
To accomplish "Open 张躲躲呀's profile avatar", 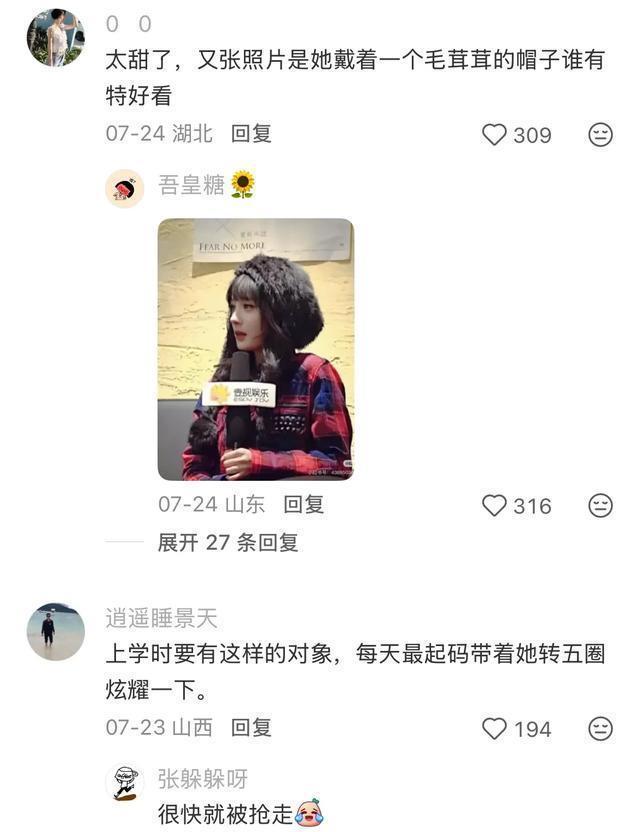I will click(x=125, y=783).
